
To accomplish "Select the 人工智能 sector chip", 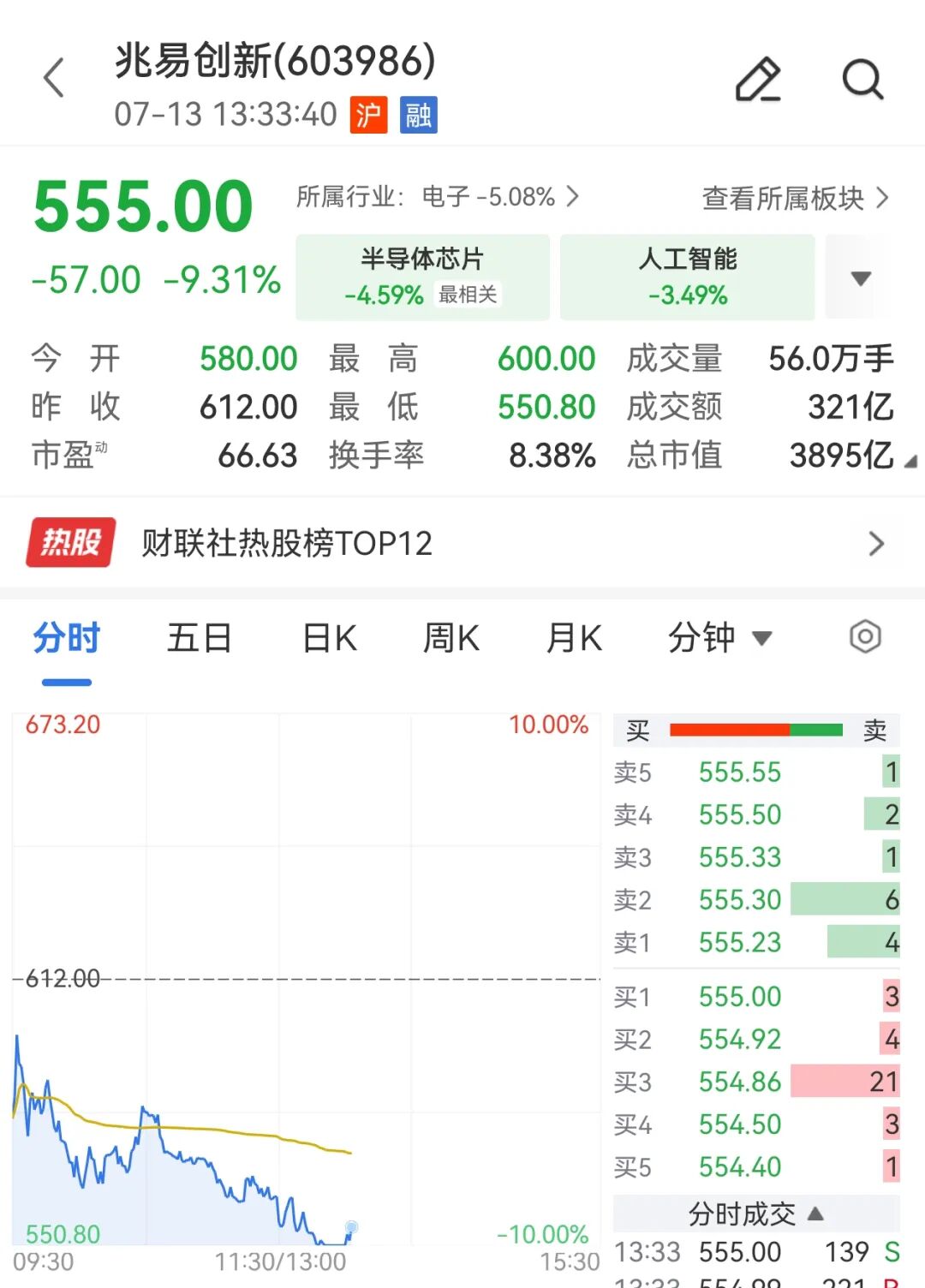I will [x=687, y=277].
